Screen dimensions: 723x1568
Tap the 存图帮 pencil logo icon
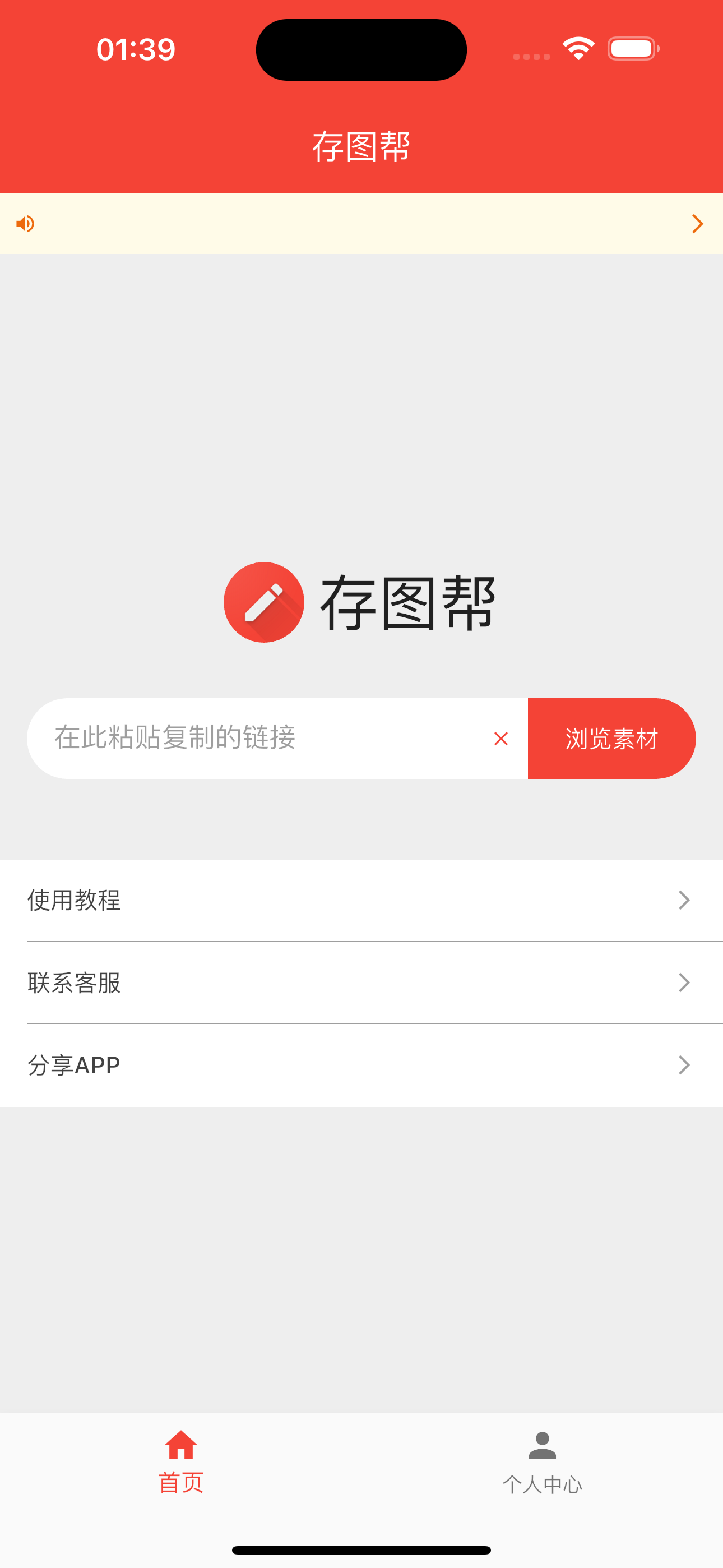[264, 601]
